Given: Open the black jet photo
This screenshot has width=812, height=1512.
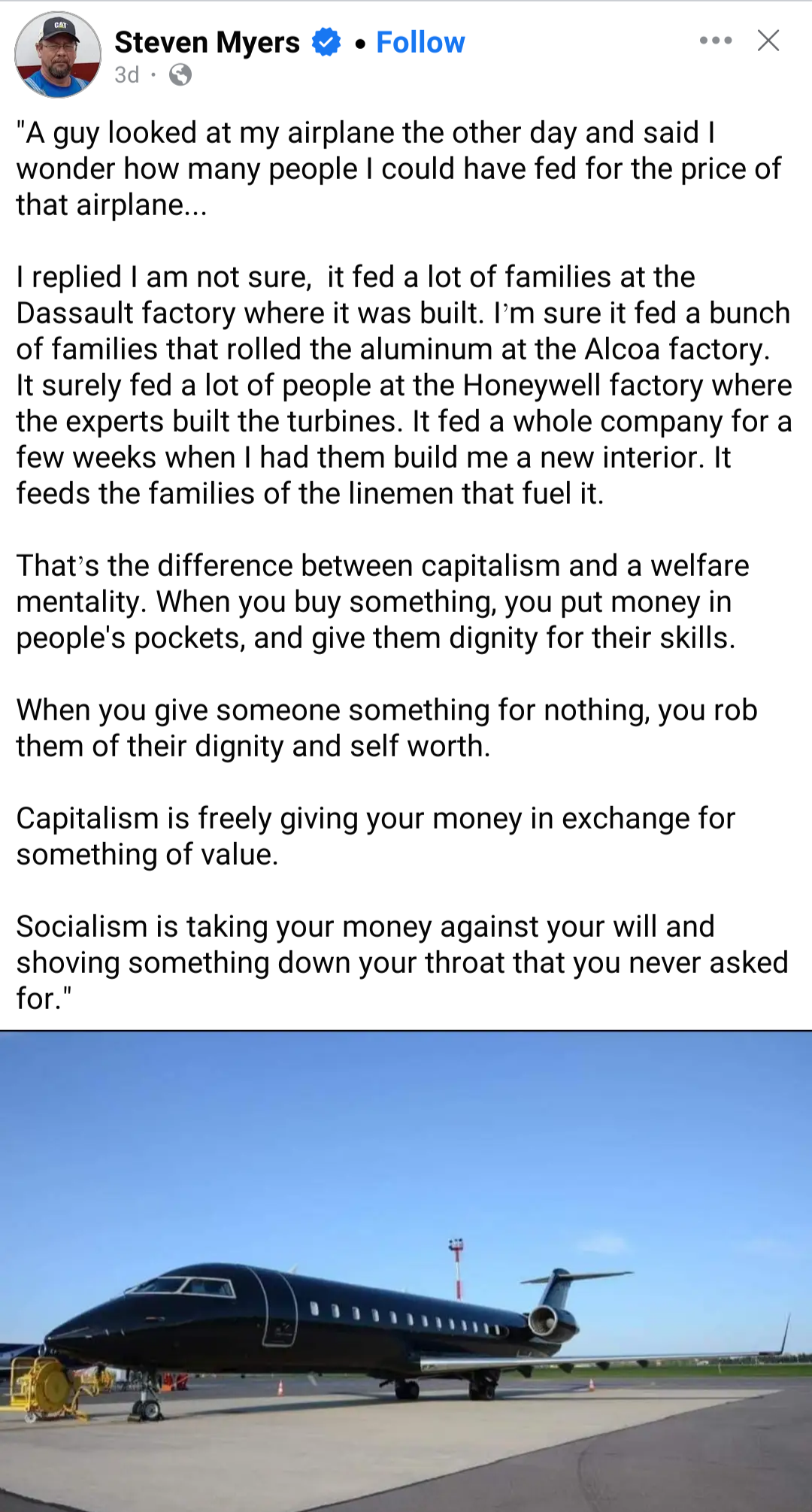Looking at the screenshot, I should (x=406, y=1271).
